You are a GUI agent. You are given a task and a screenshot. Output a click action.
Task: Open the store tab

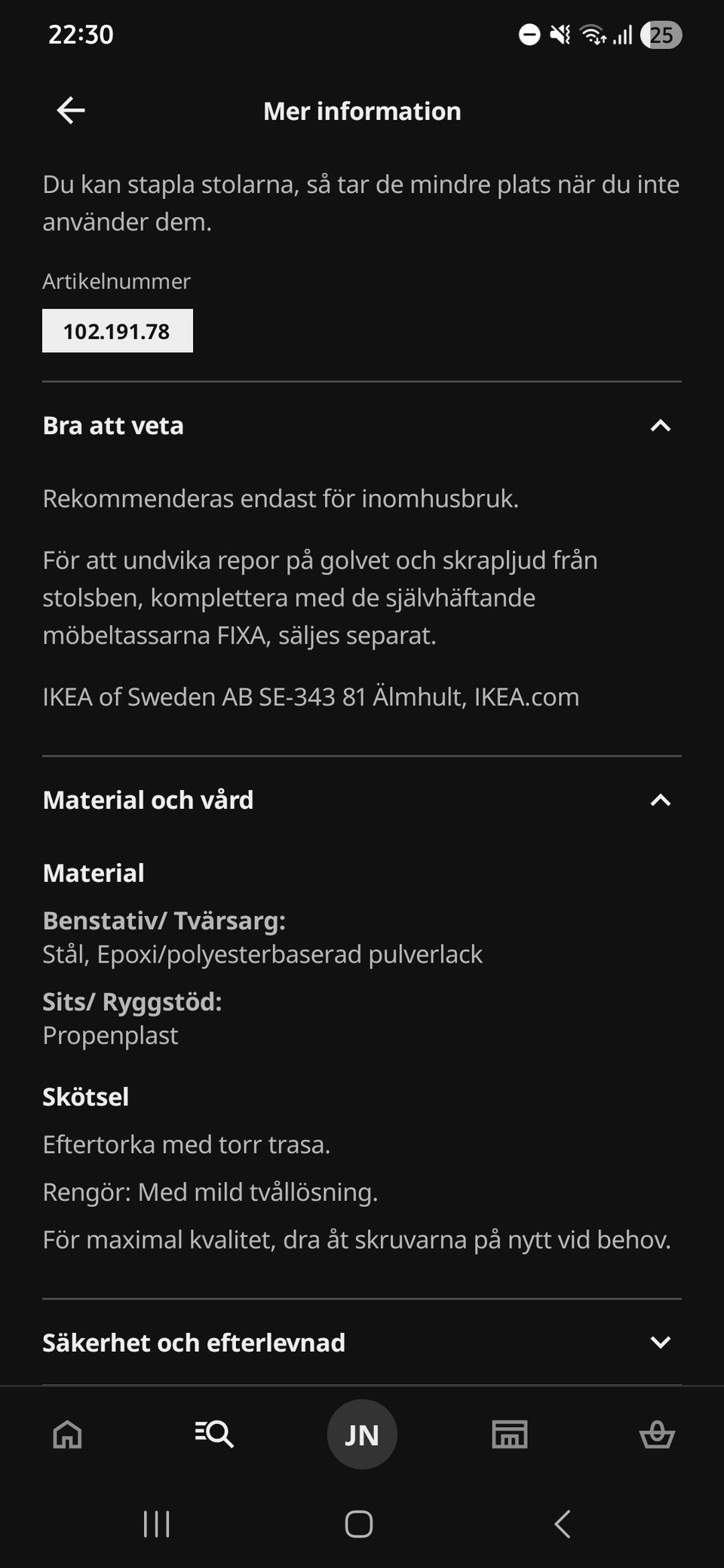(510, 1434)
